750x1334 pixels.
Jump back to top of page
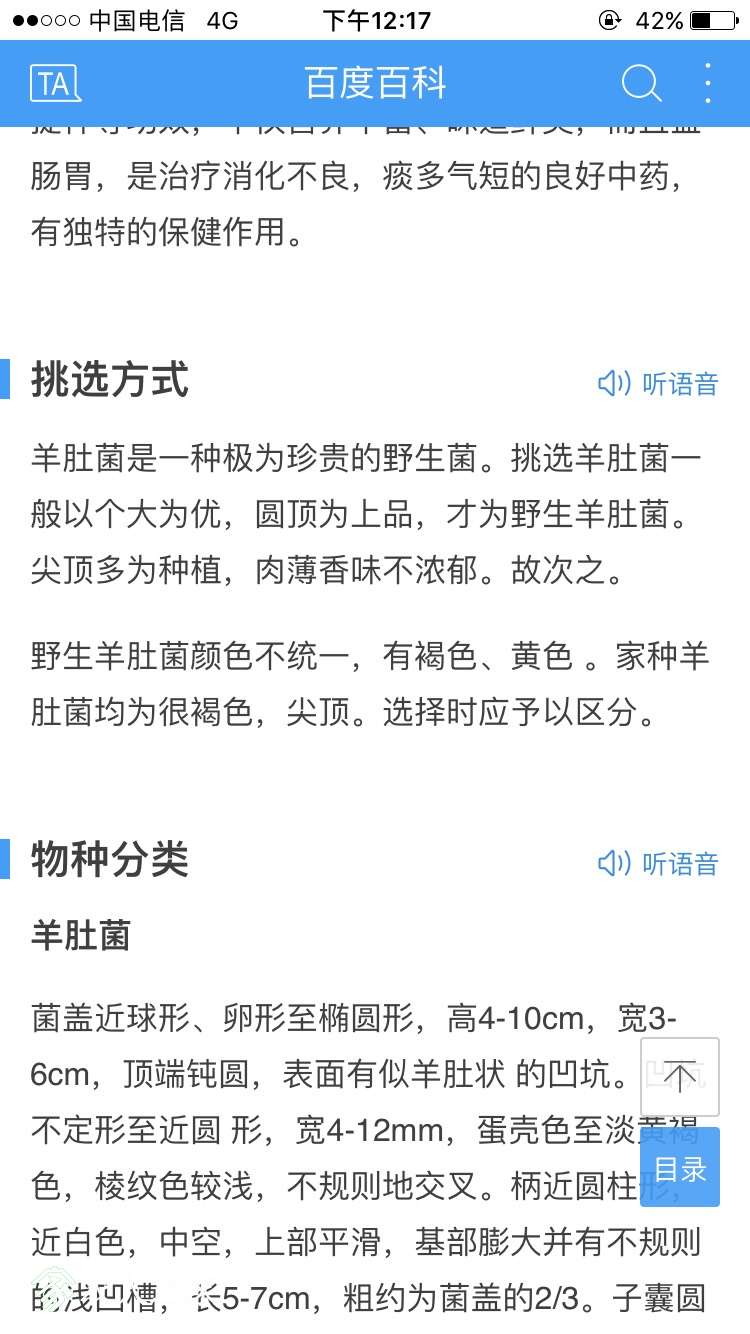coord(680,1077)
